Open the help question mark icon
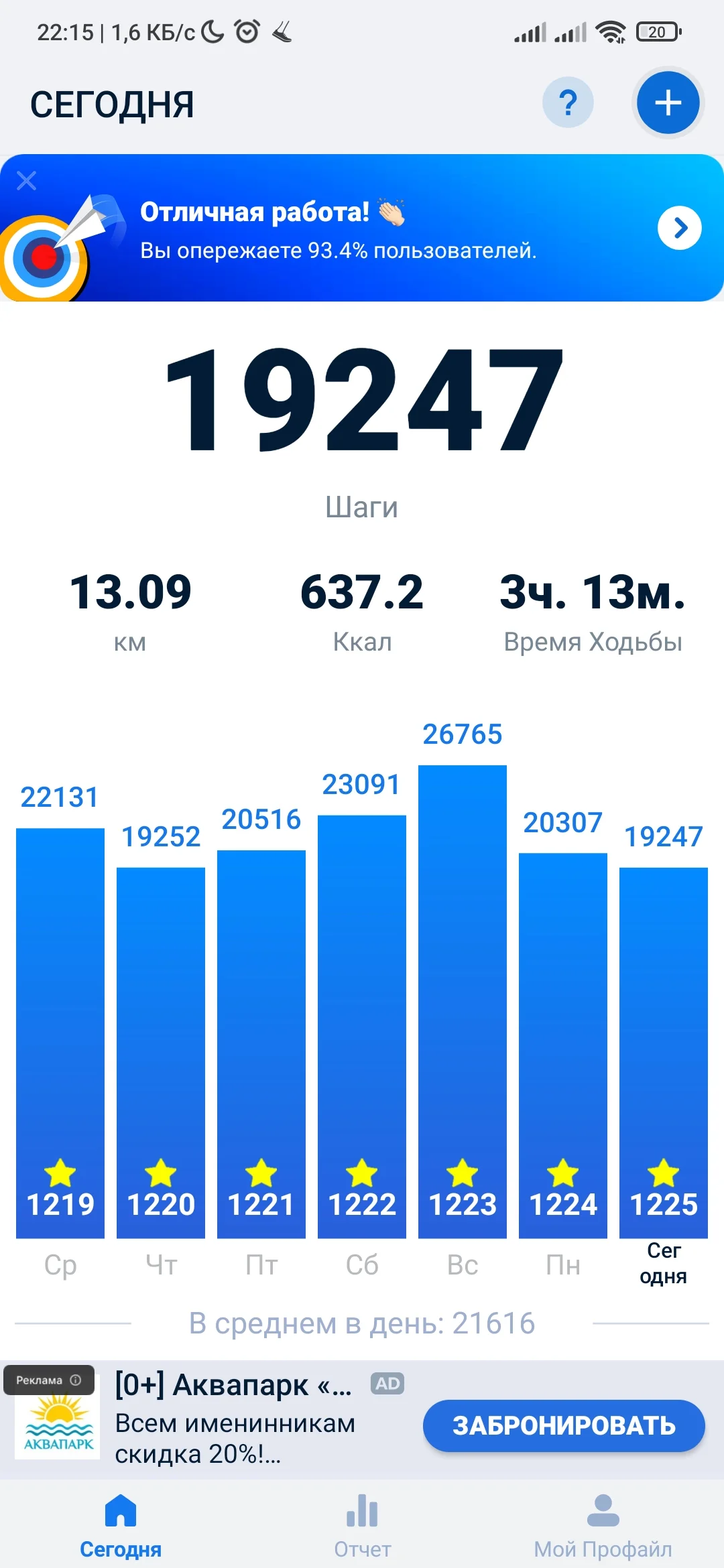This screenshot has width=724, height=1568. pyautogui.click(x=568, y=103)
